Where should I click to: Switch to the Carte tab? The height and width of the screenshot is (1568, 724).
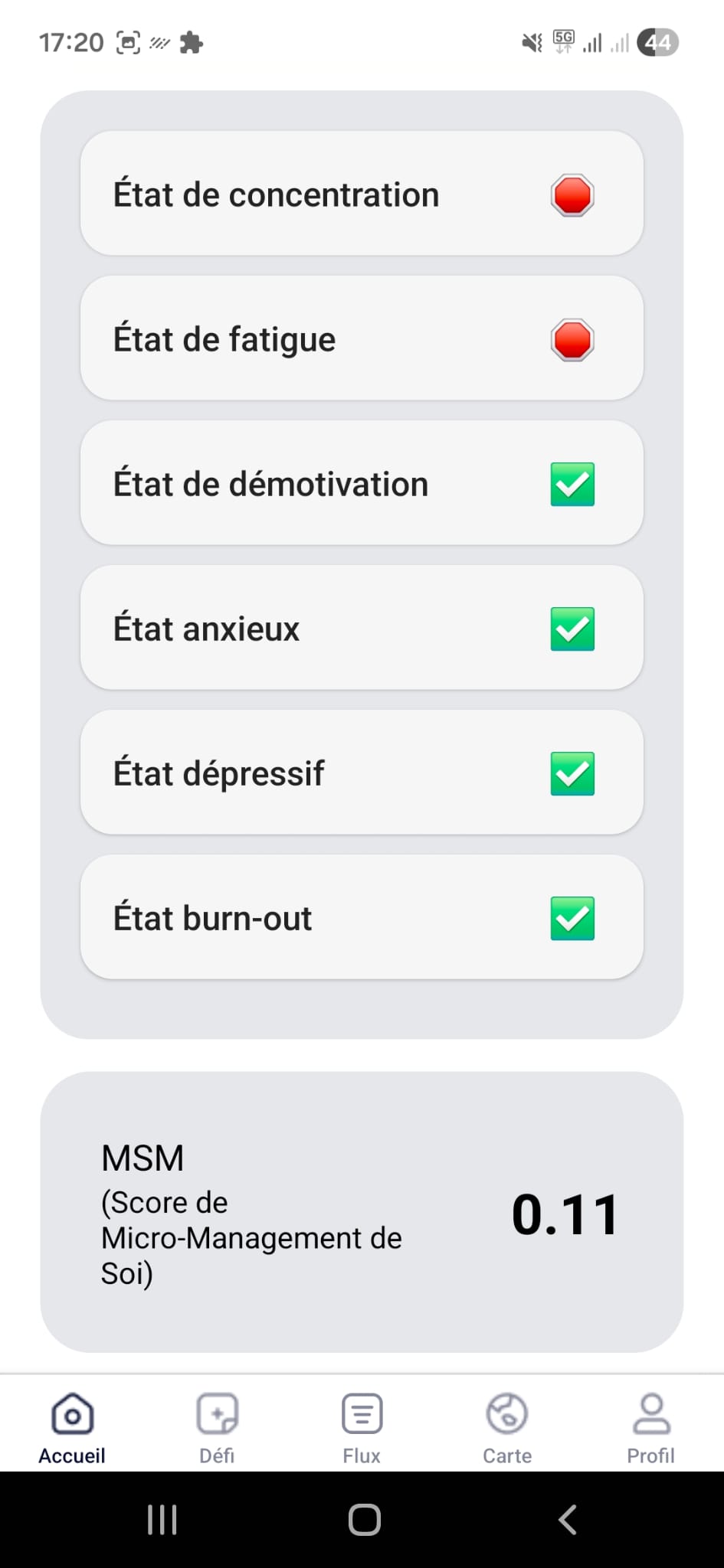[x=506, y=1427]
